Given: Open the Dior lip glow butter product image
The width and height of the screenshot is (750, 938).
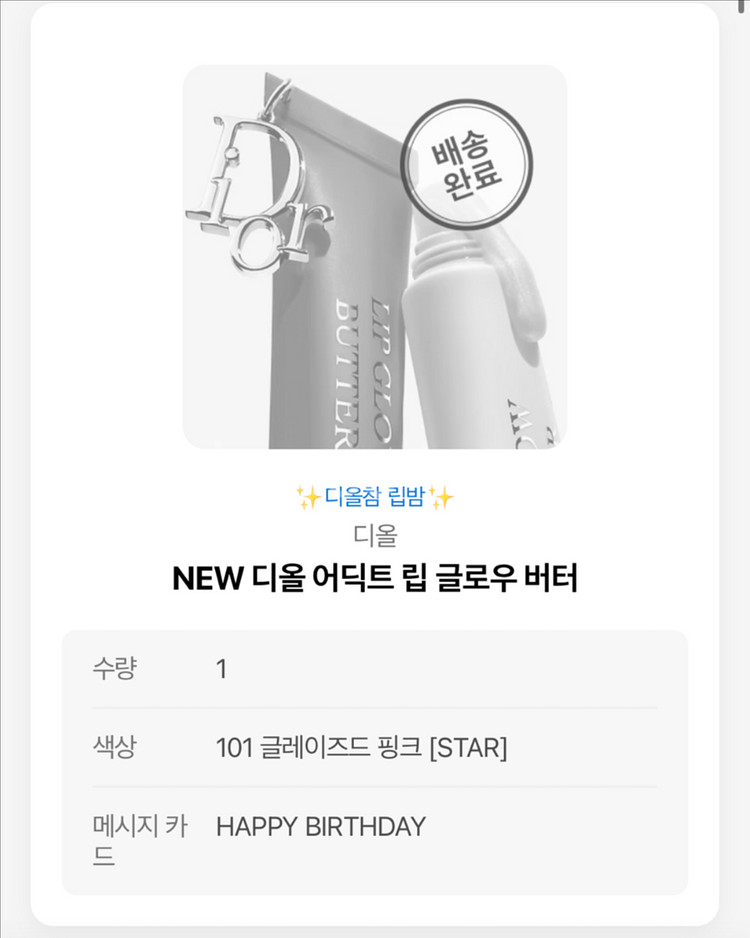Looking at the screenshot, I should click(374, 257).
